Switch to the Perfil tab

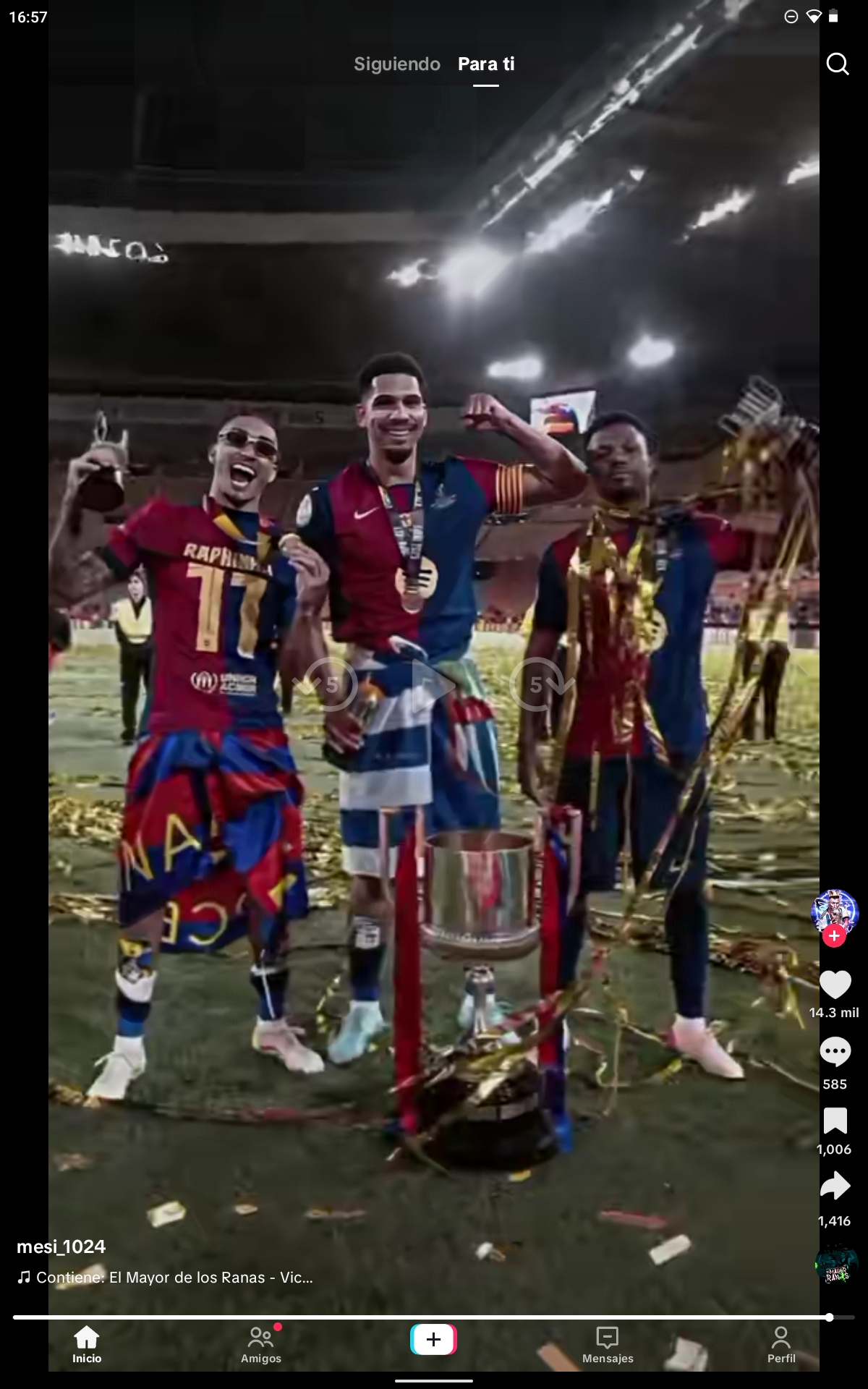[x=781, y=1344]
